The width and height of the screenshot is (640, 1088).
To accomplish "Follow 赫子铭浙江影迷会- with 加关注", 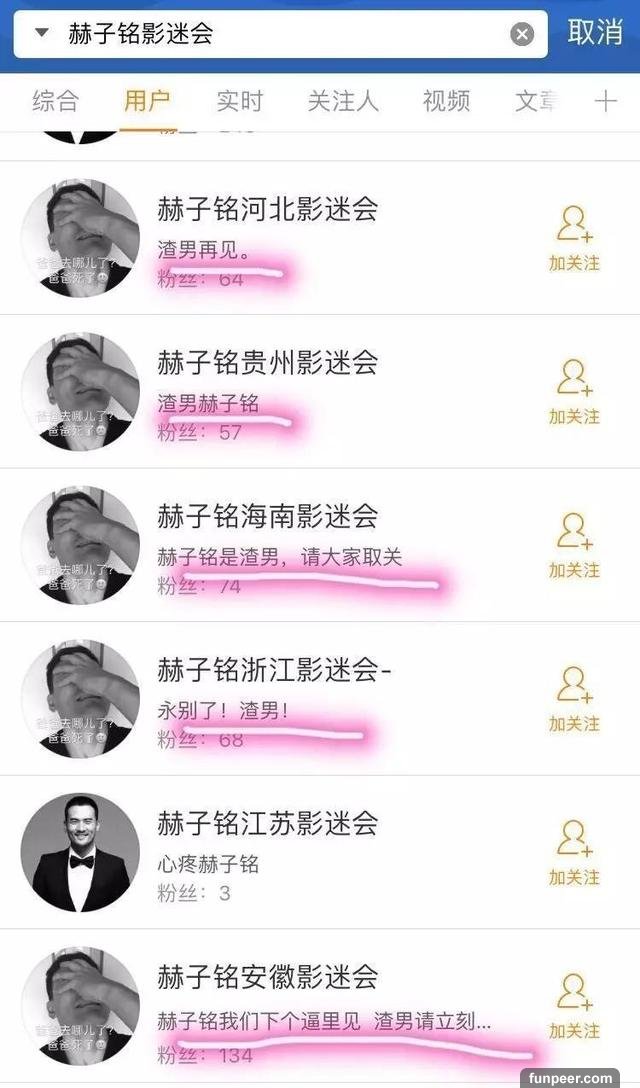I will pos(574,699).
